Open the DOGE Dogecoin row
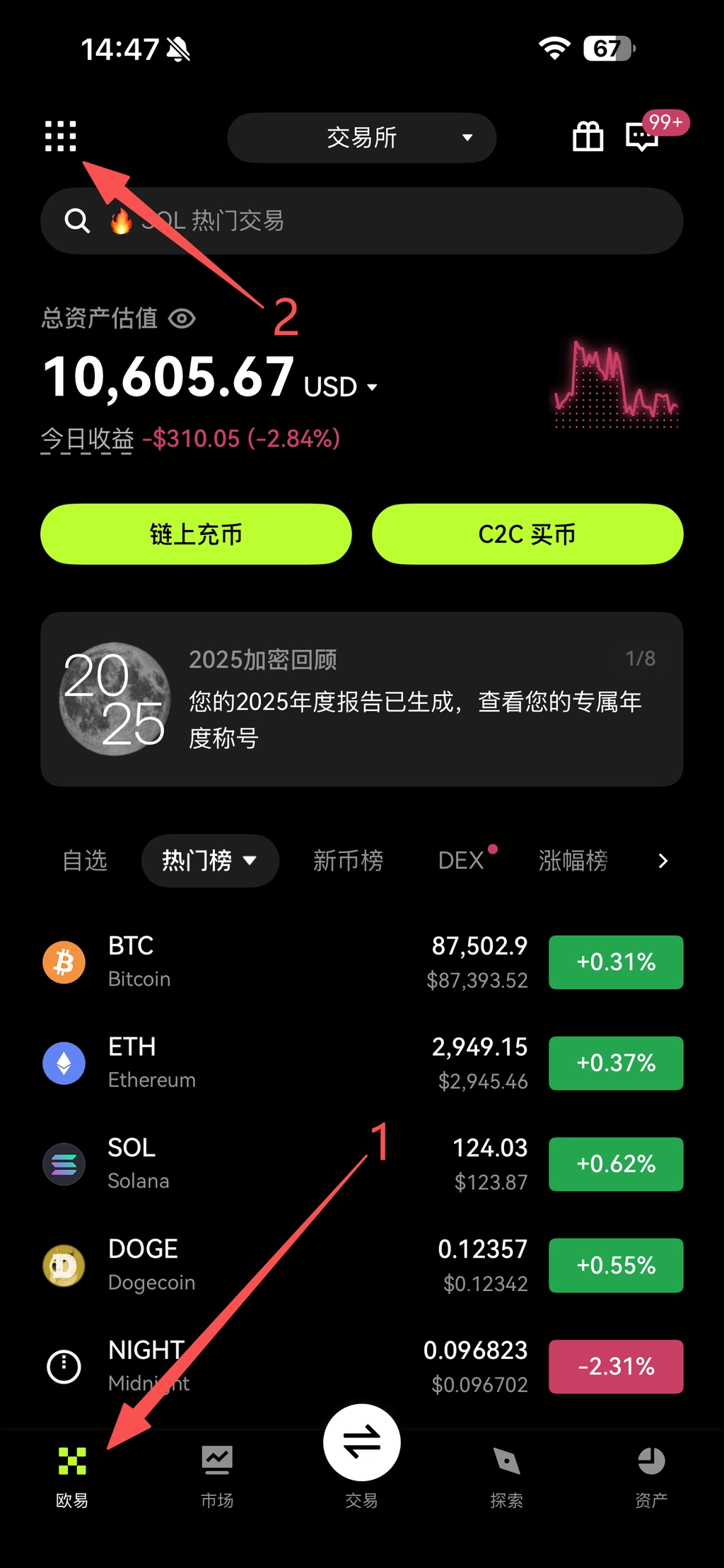 pos(283,1265)
